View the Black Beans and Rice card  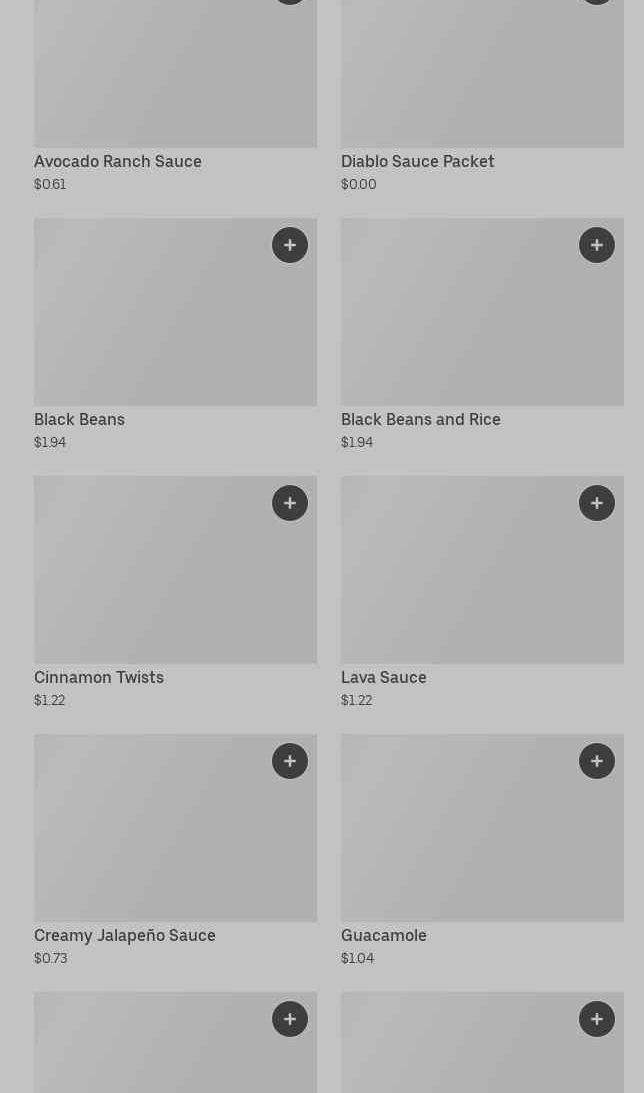(482, 334)
